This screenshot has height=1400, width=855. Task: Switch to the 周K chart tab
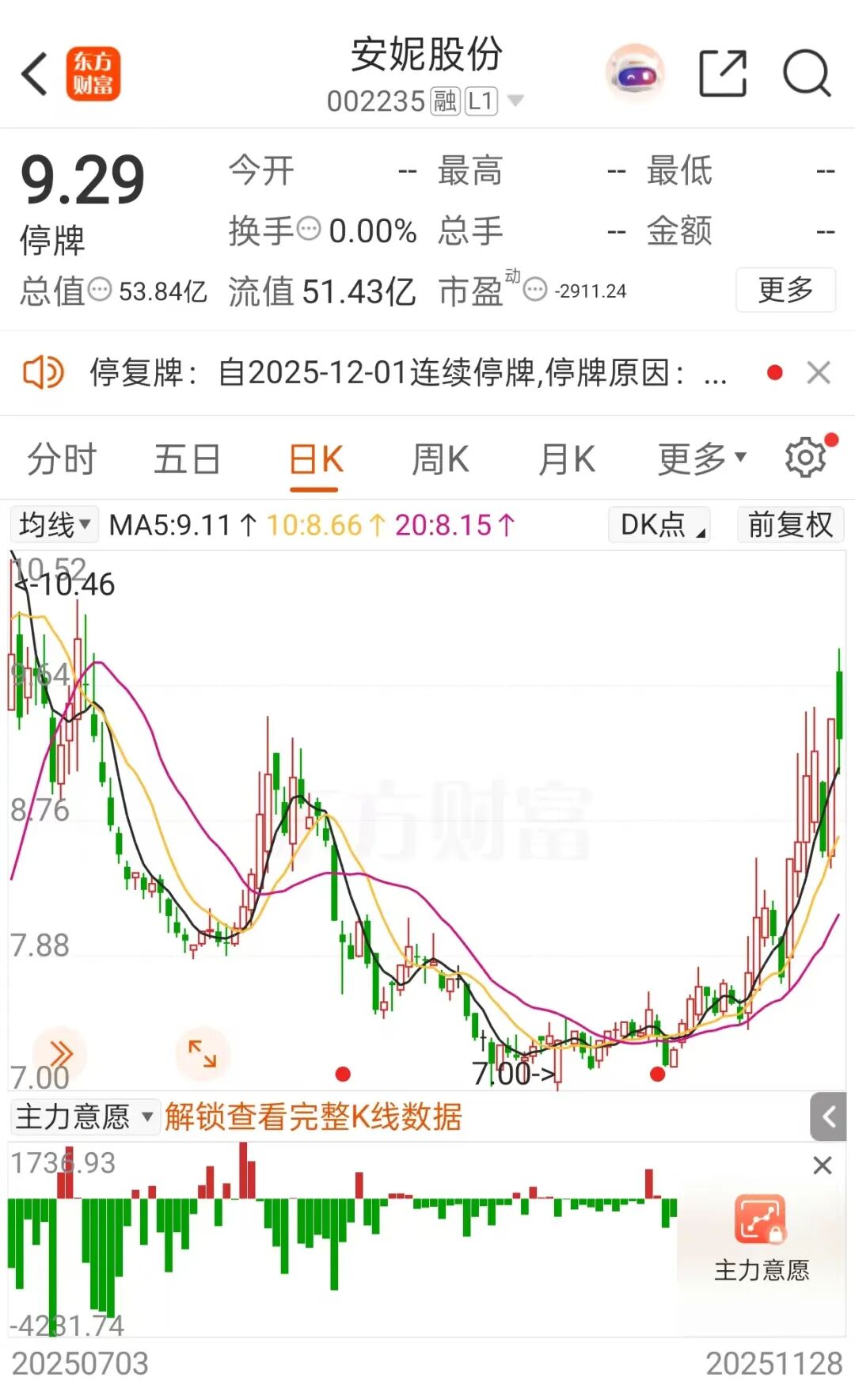[440, 459]
